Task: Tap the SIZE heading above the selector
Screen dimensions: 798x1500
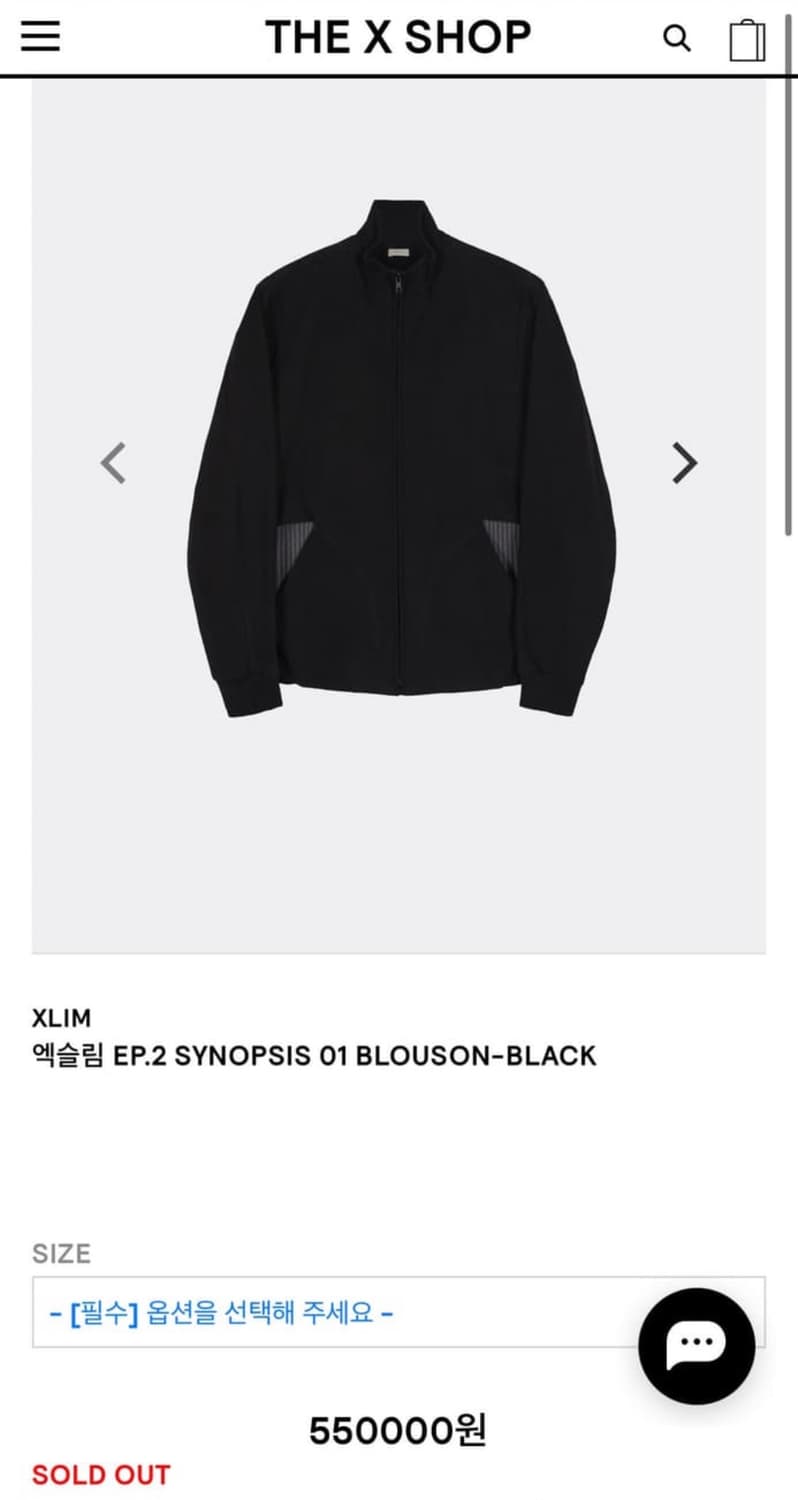Action: [59, 1253]
